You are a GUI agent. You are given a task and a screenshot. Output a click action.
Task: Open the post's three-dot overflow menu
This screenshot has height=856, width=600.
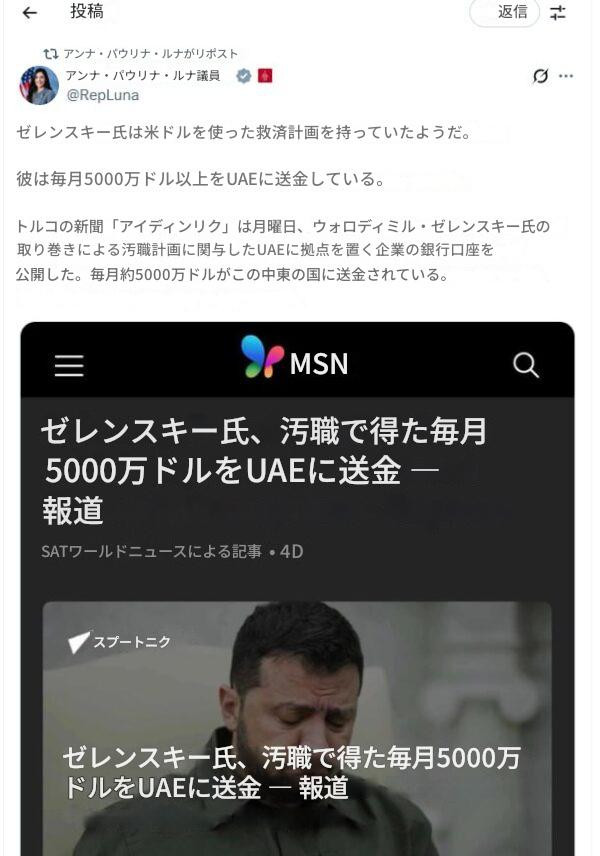[567, 76]
